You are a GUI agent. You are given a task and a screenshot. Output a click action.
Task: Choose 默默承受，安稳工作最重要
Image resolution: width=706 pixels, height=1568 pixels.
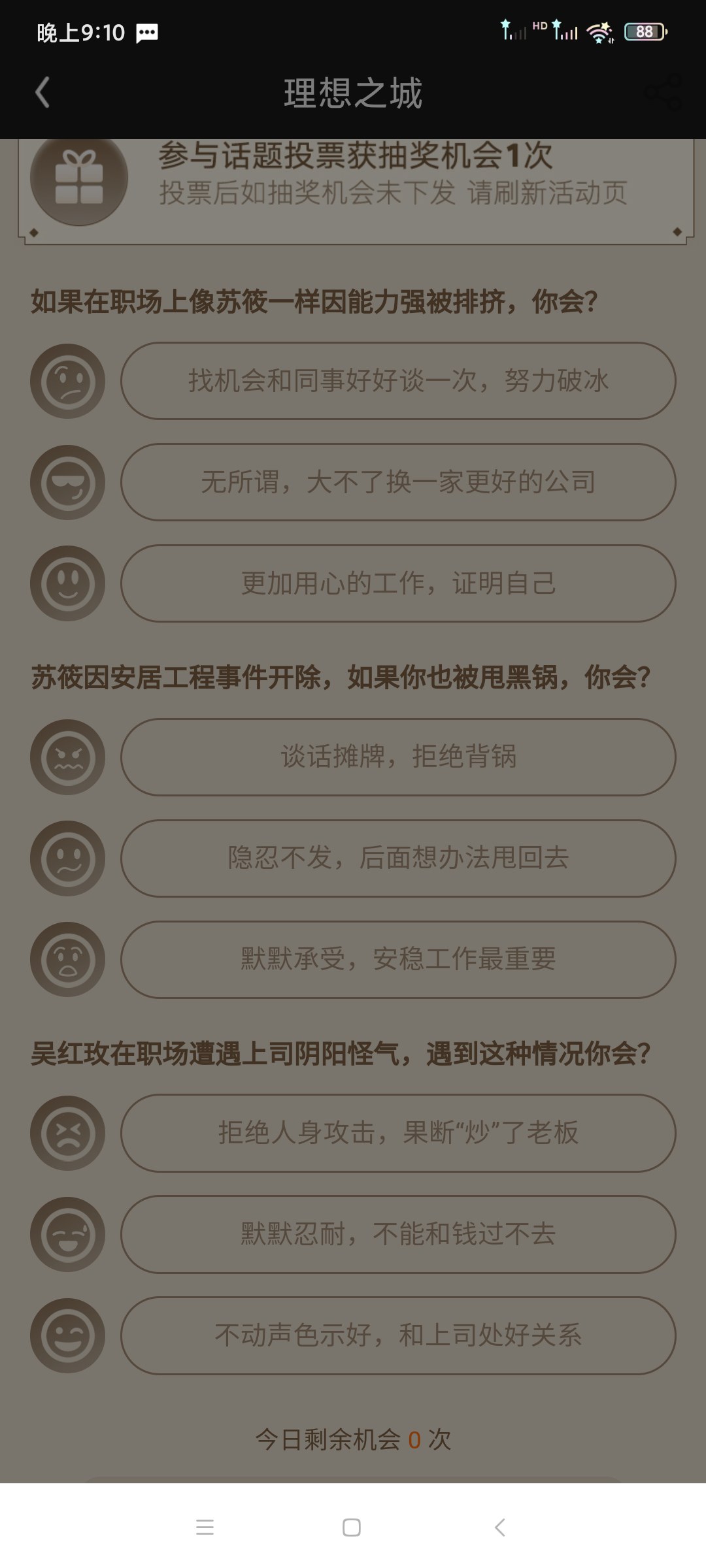tap(398, 960)
